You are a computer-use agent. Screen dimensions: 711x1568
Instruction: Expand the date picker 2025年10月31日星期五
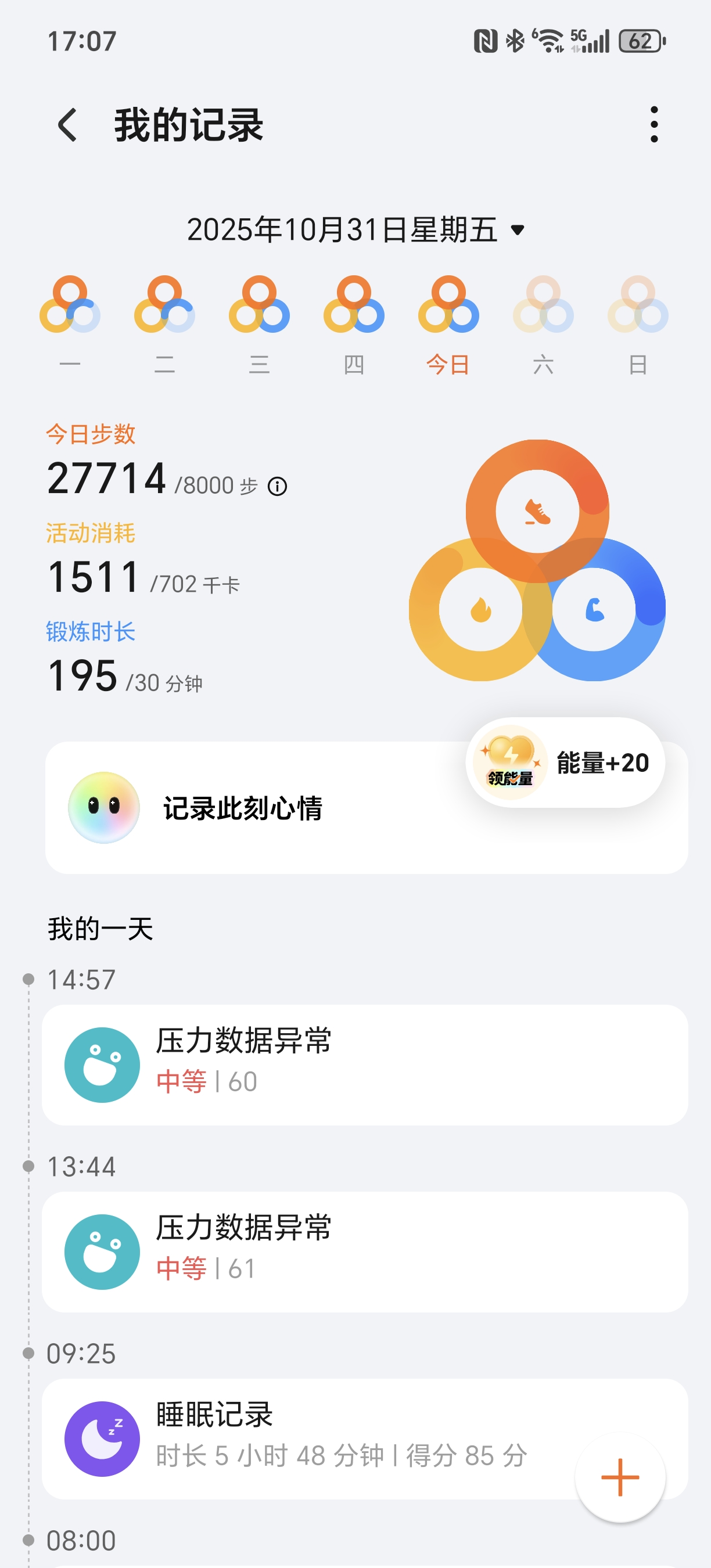click(355, 230)
